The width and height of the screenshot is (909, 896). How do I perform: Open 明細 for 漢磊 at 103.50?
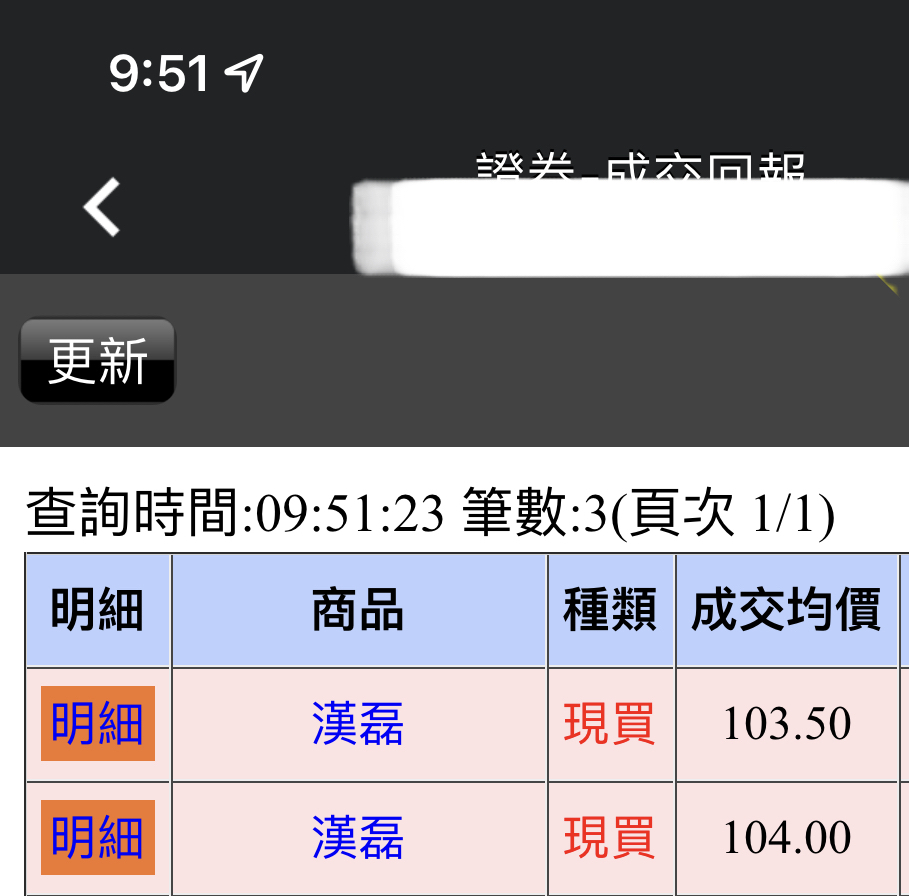[97, 723]
